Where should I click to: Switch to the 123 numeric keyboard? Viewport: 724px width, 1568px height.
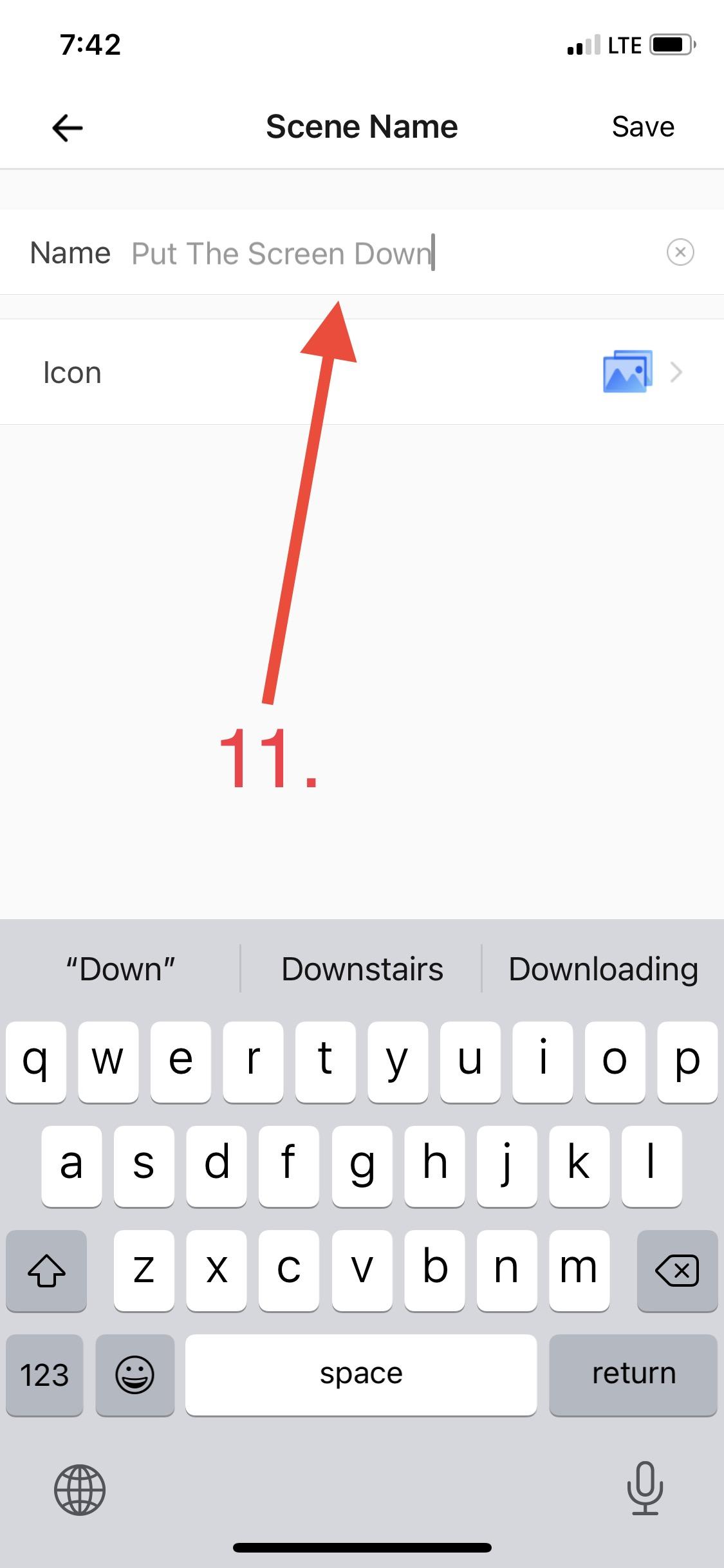pyautogui.click(x=44, y=1374)
